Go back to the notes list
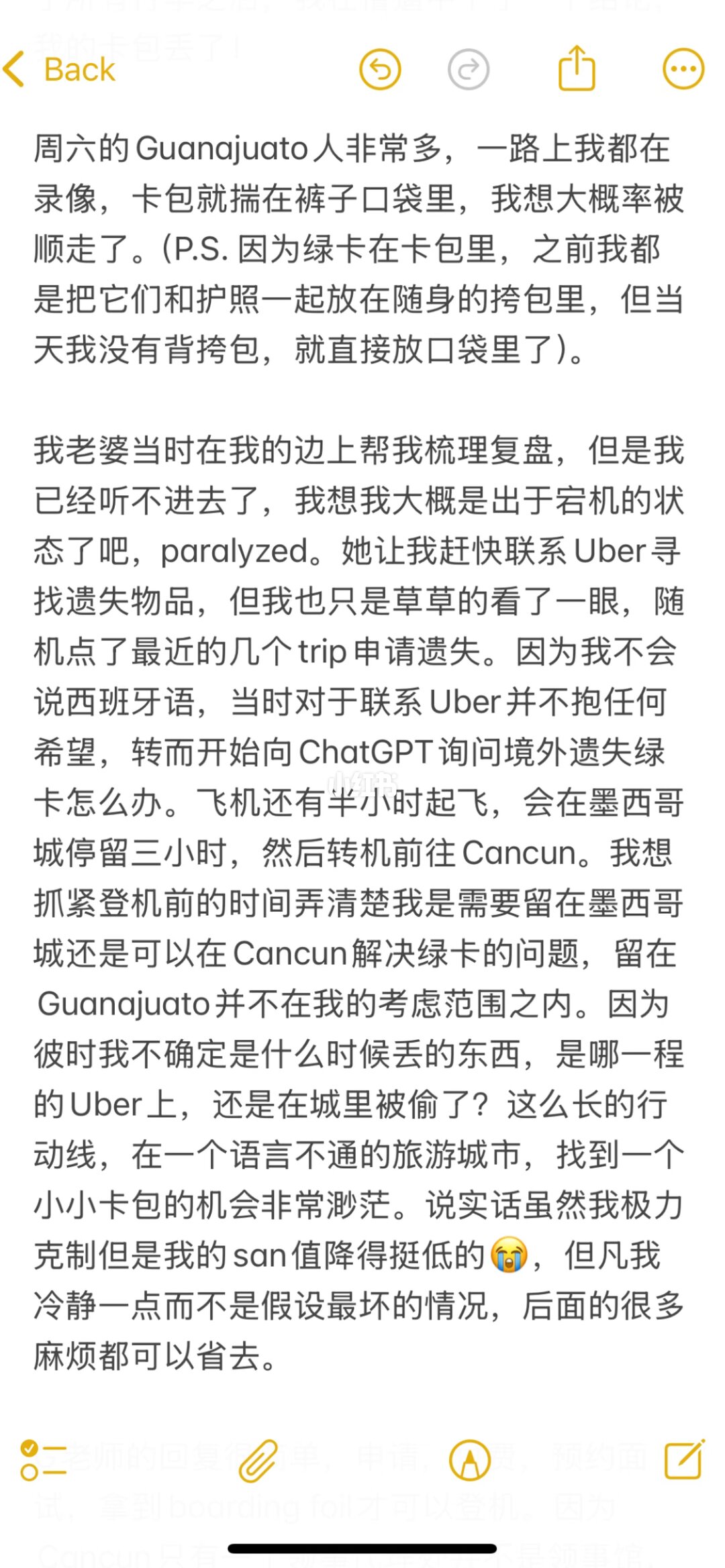This screenshot has height=1568, width=725. [60, 70]
